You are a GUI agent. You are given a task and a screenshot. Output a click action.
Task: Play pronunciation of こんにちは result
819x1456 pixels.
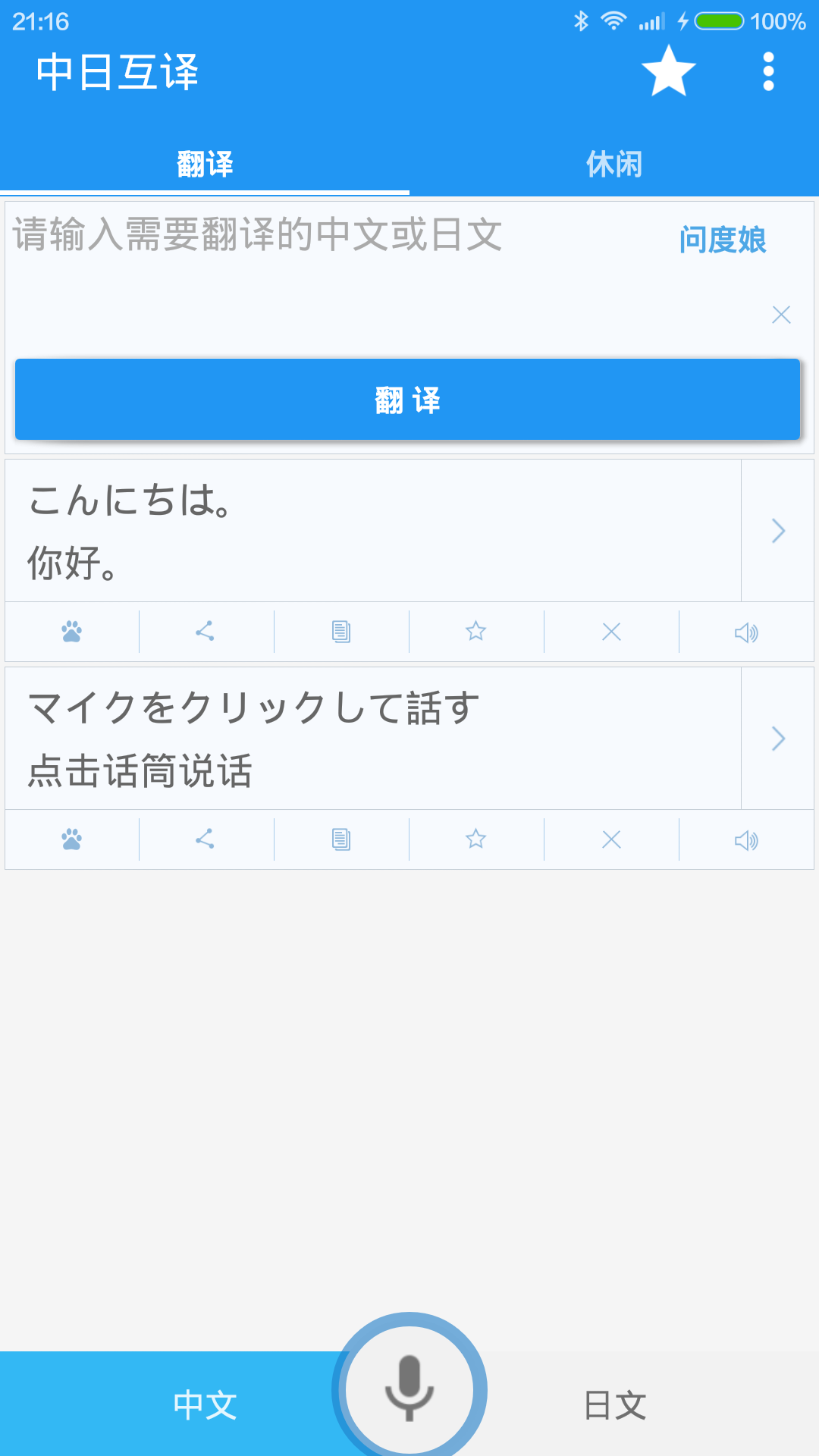[747, 631]
